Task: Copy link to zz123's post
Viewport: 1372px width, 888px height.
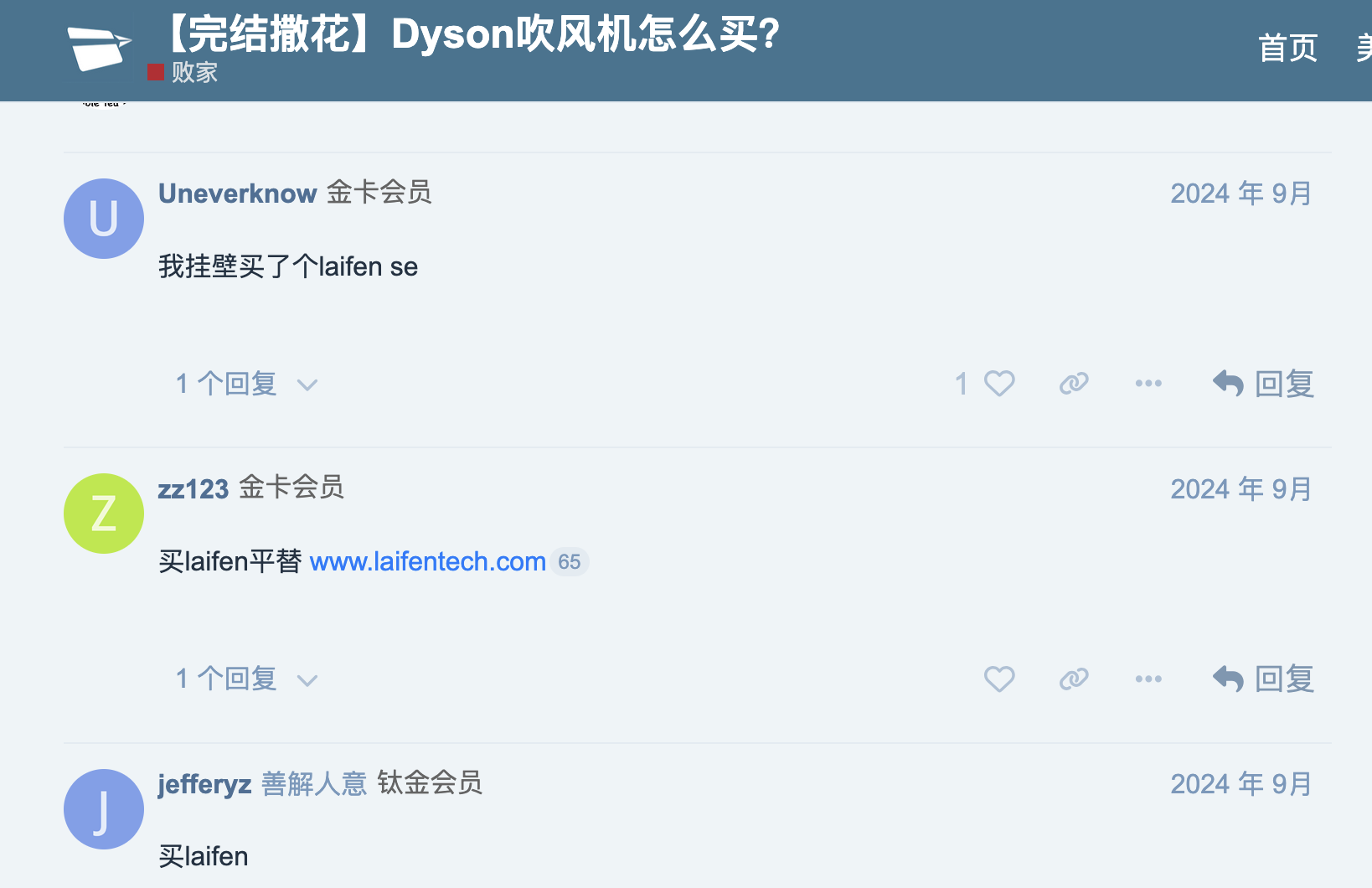Action: point(1073,679)
